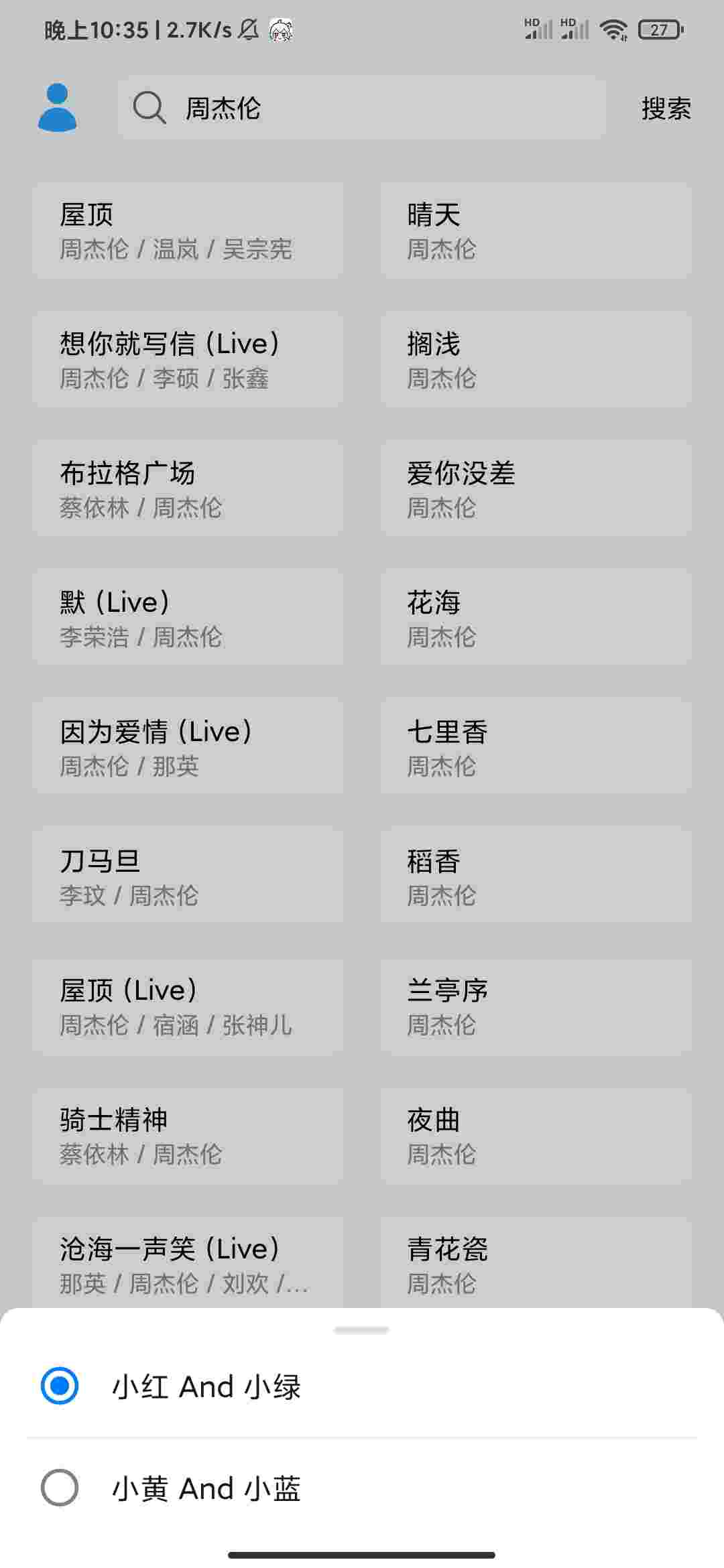Tap the 搜索 button
The width and height of the screenshot is (724, 1568).
pyautogui.click(x=665, y=109)
